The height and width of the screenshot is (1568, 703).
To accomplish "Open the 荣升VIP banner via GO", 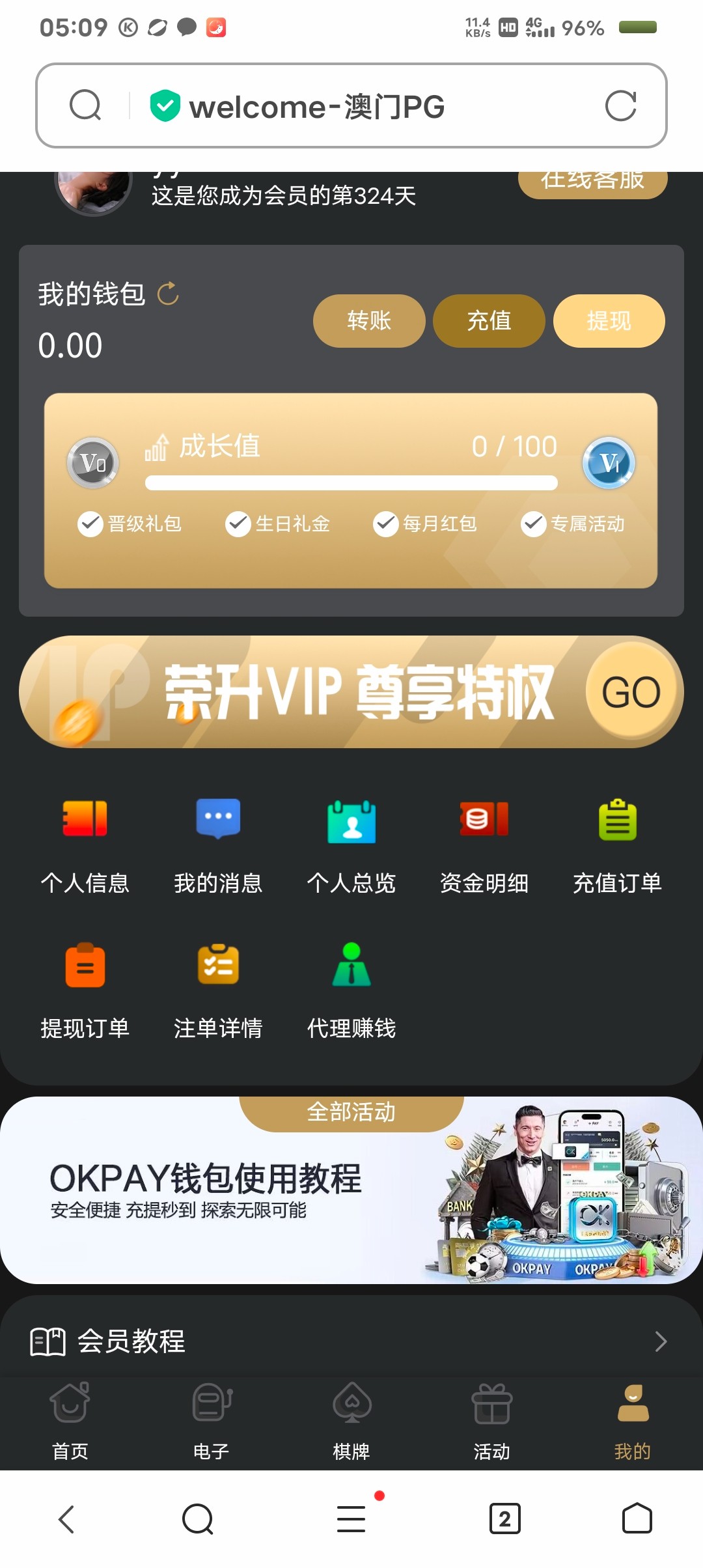I will pyautogui.click(x=631, y=692).
